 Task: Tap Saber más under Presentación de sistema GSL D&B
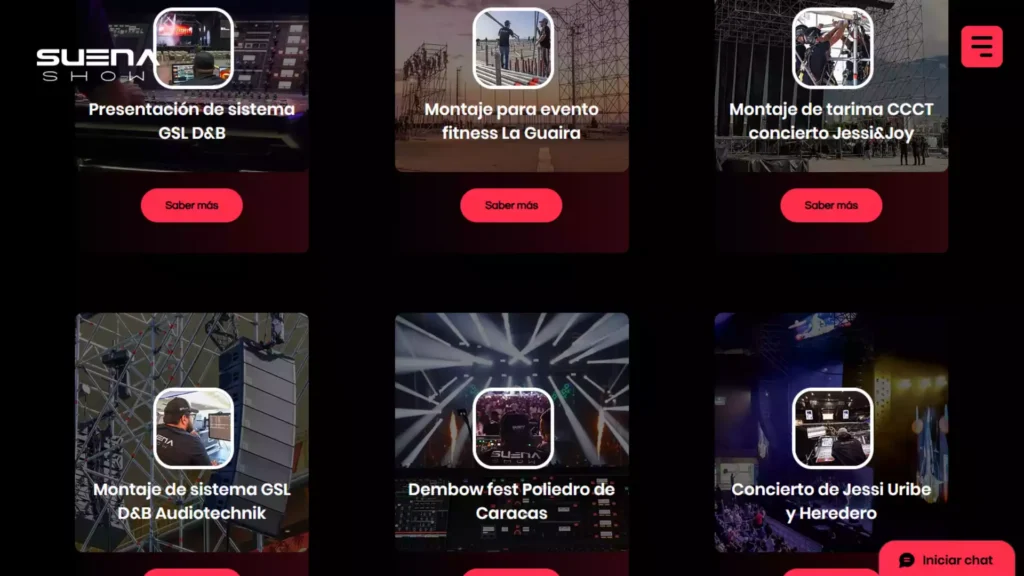point(191,205)
